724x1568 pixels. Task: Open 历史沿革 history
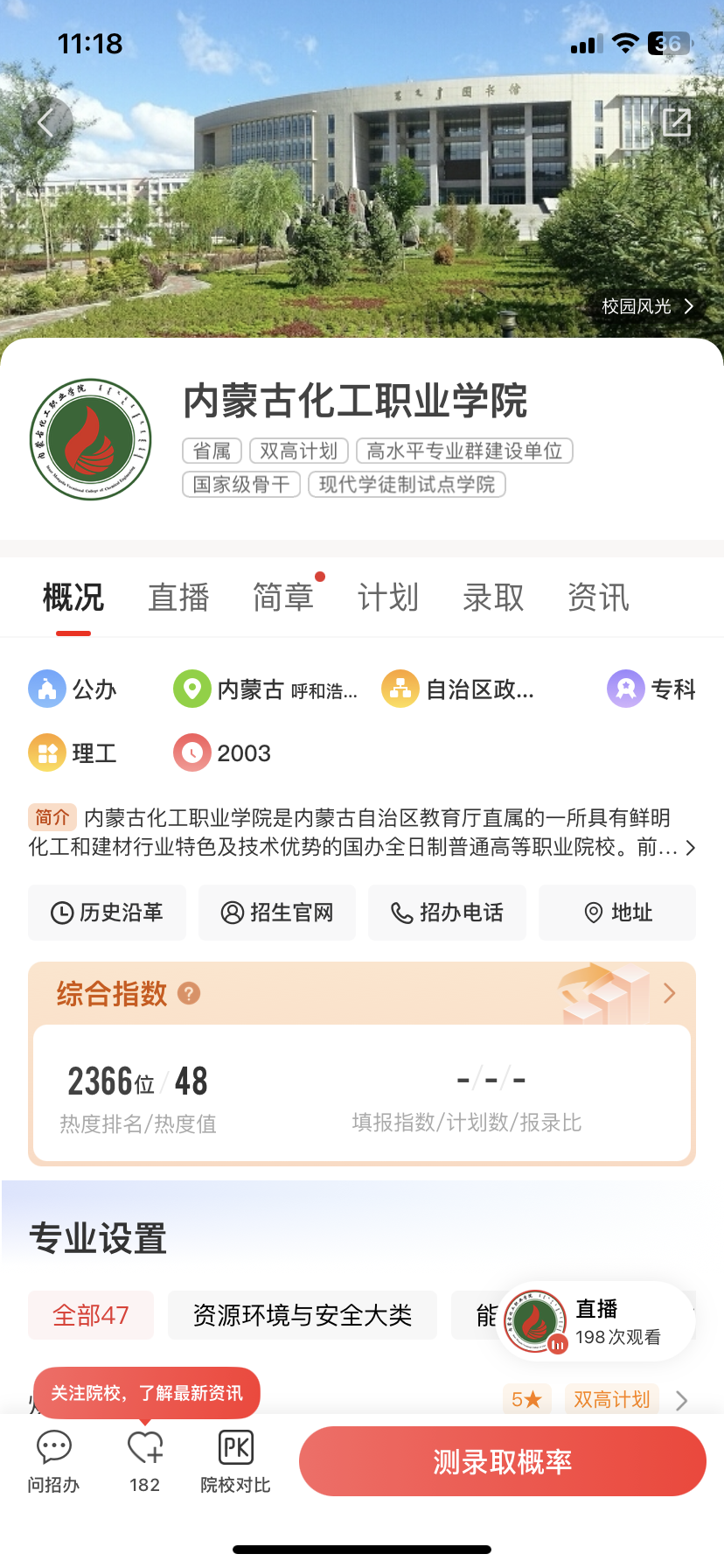pyautogui.click(x=107, y=913)
